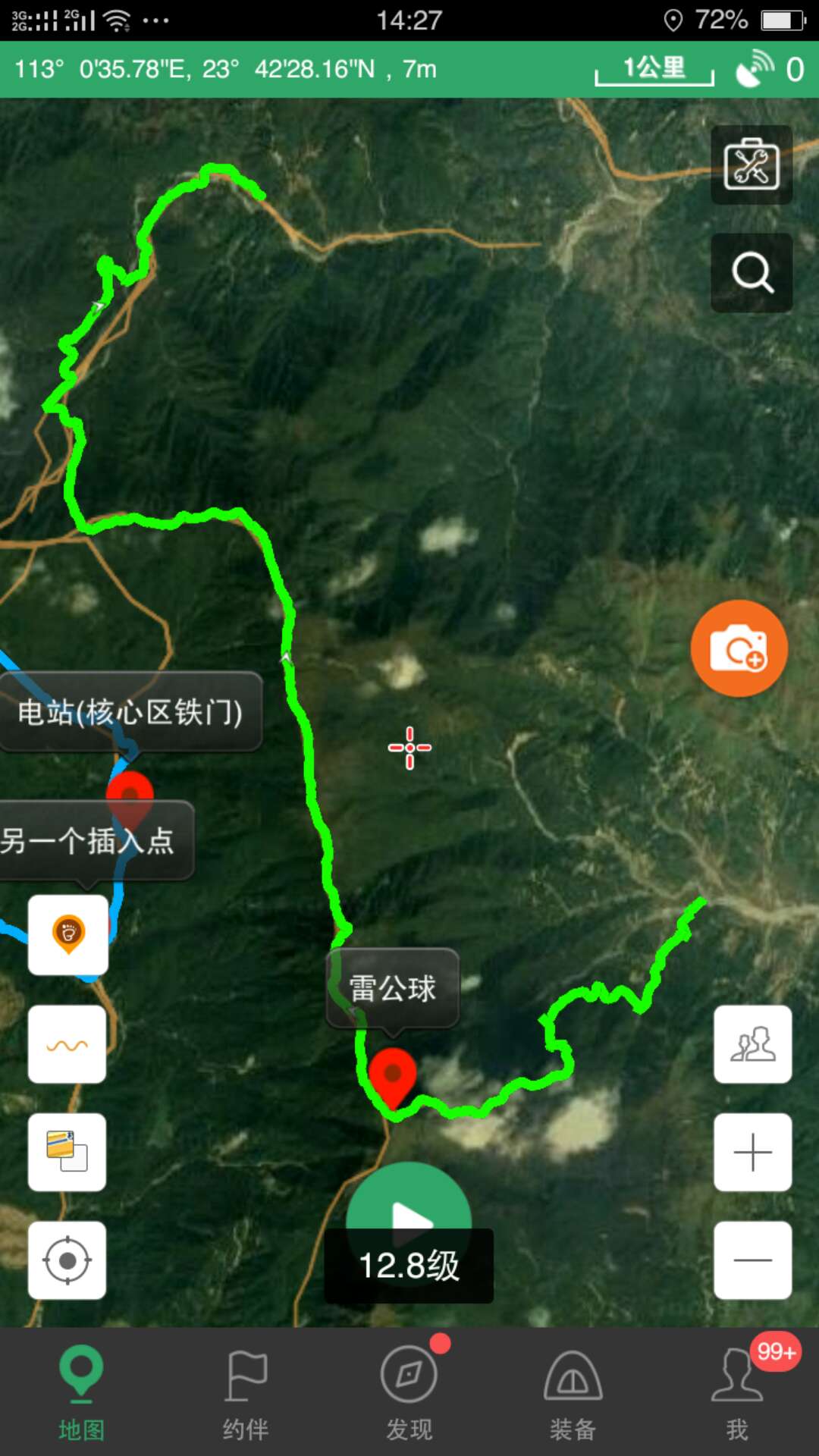Open the map toolbox icon

[x=752, y=165]
